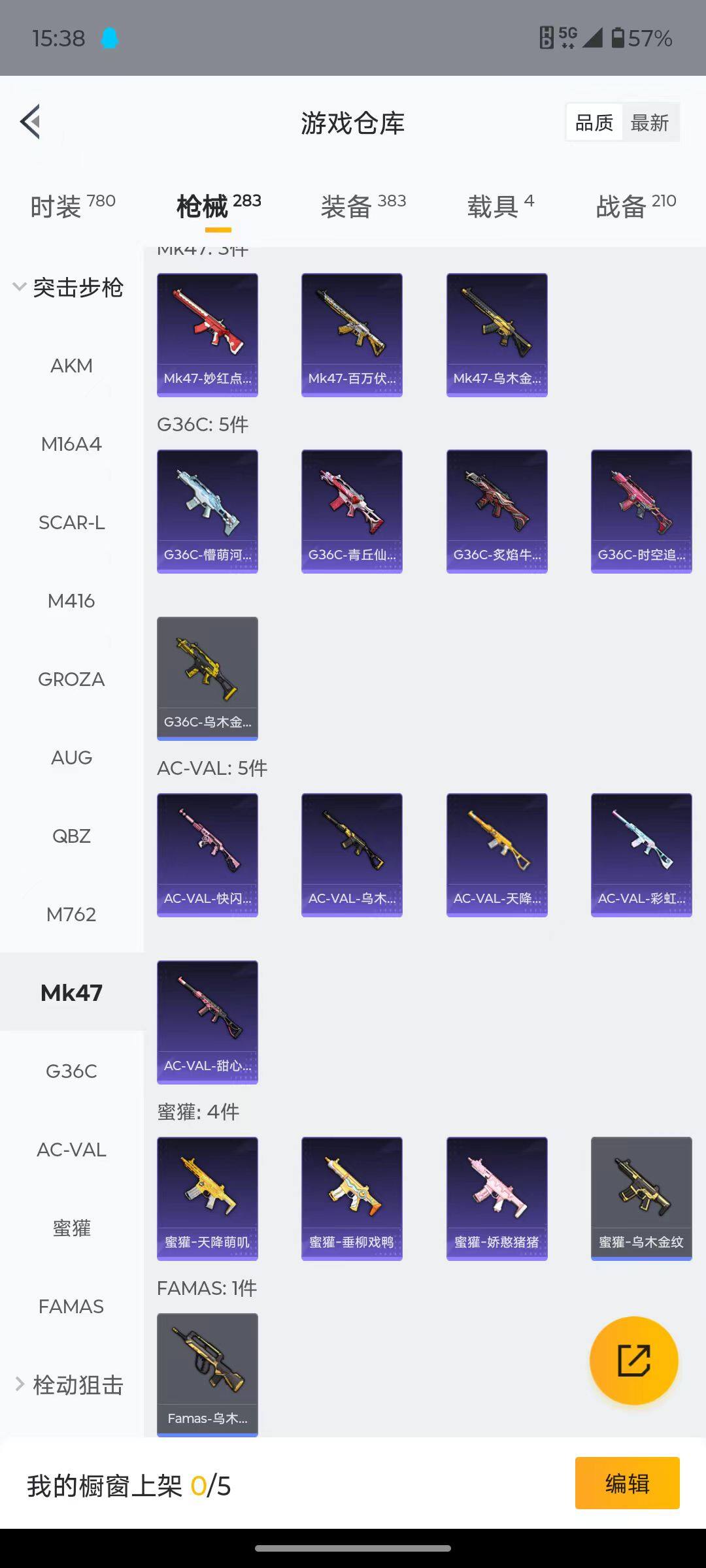Open the Famas-乌木 skin

(x=207, y=1375)
